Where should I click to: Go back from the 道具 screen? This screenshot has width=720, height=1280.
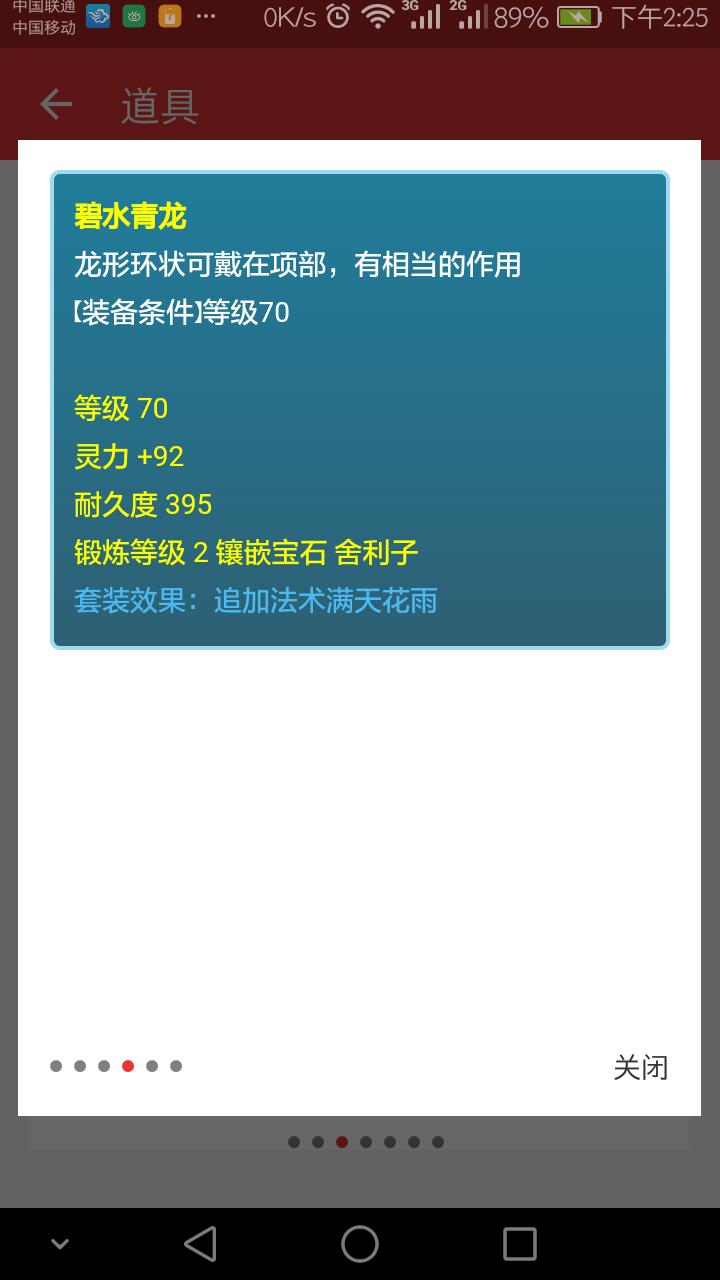point(56,104)
